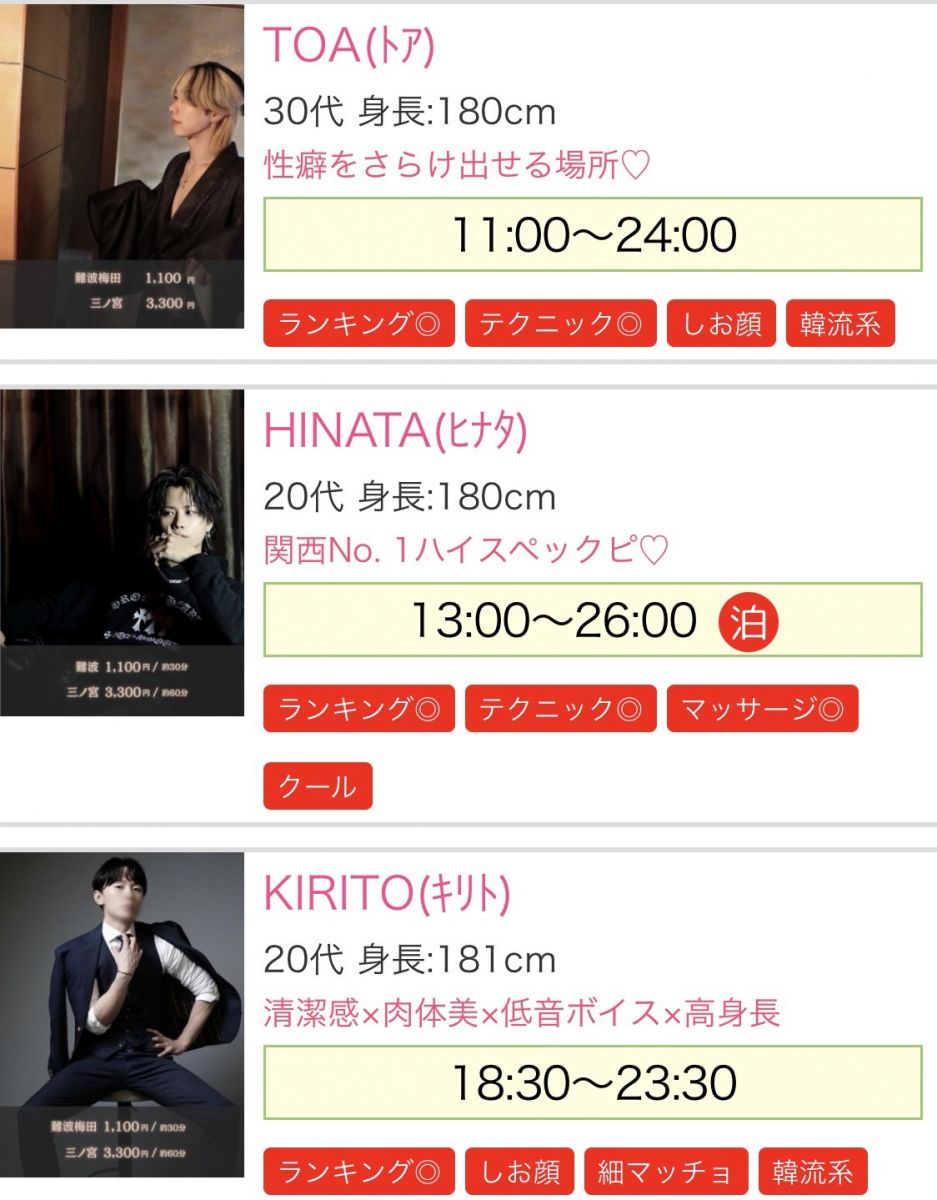Tap the photo of KIRITO
Image resolution: width=937 pixels, height=1200 pixels.
tap(122, 1014)
